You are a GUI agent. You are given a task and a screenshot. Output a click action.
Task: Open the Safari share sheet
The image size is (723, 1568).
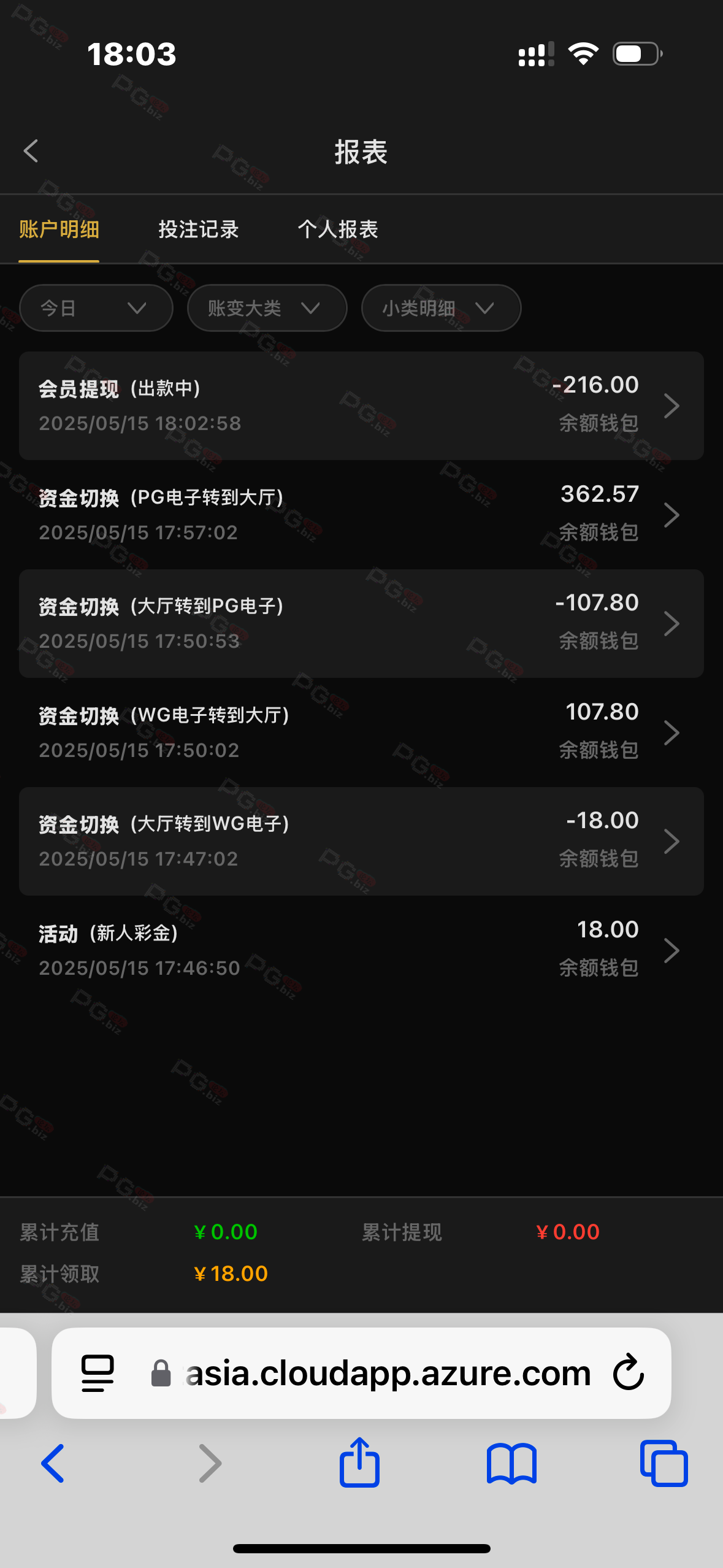pyautogui.click(x=360, y=1462)
